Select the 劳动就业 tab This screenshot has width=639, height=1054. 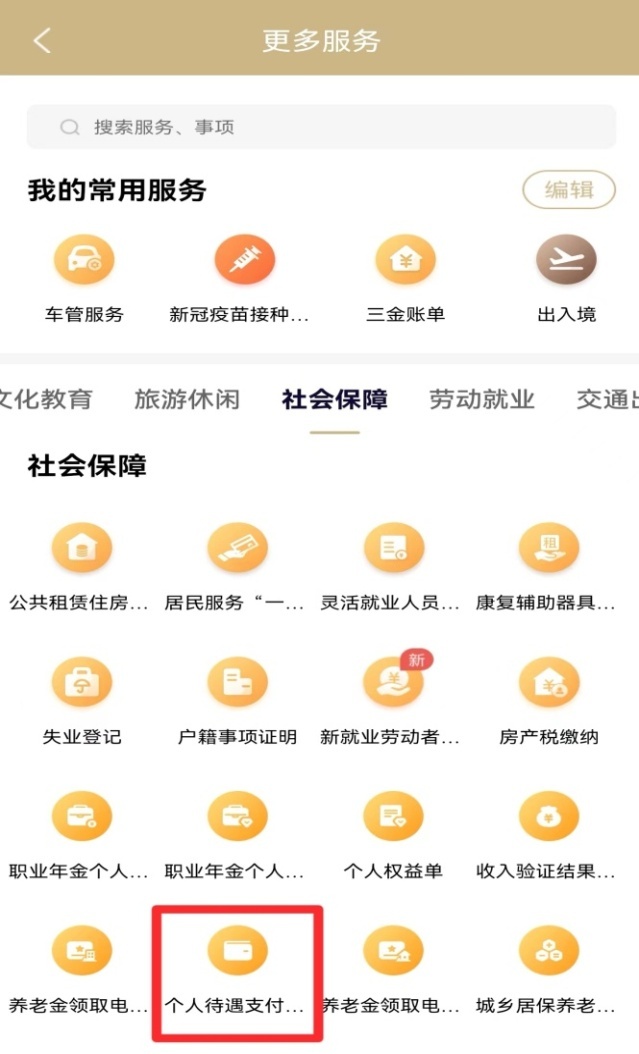click(482, 399)
